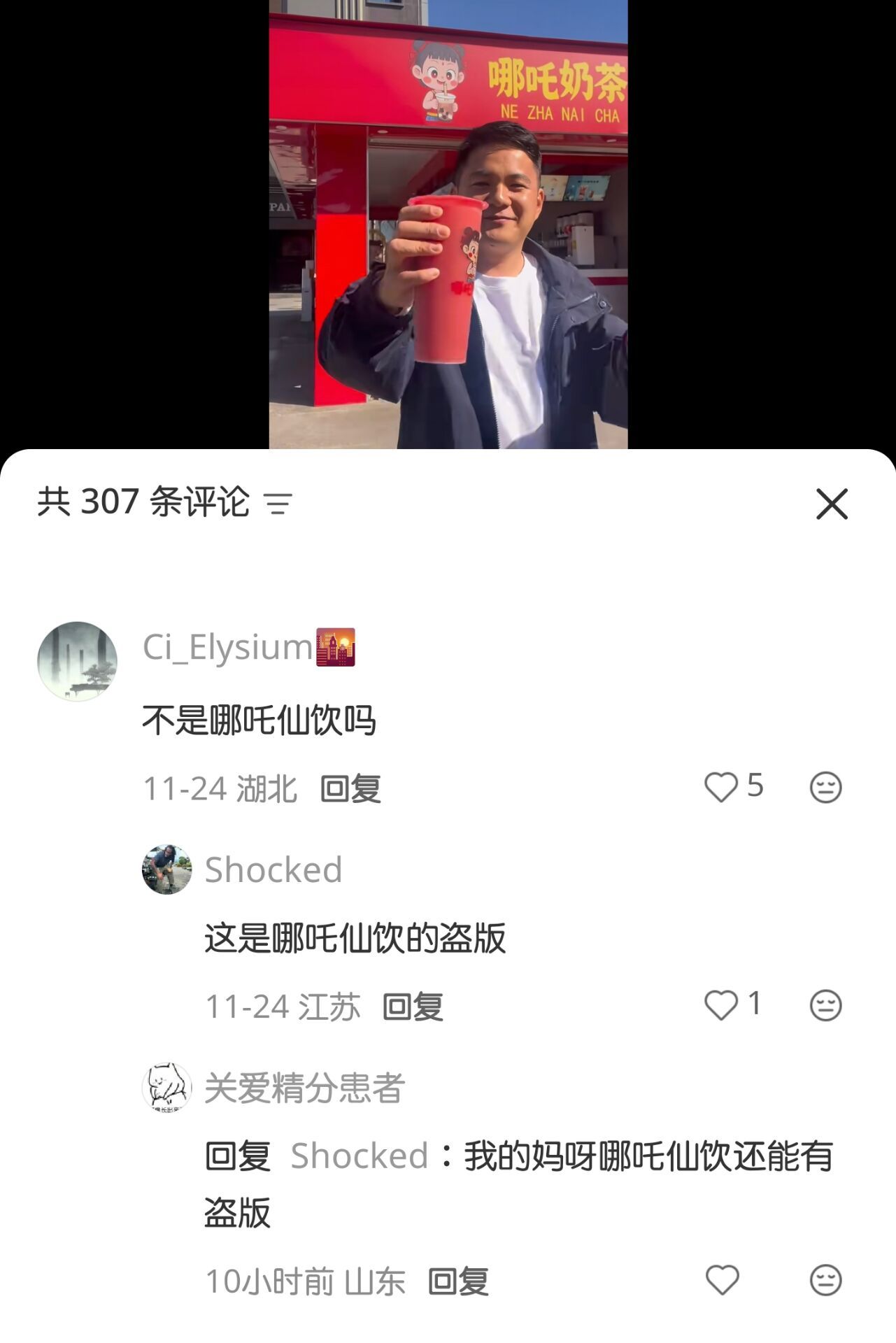Close the comments panel
Viewport: 896px width, 1343px height.
click(831, 504)
